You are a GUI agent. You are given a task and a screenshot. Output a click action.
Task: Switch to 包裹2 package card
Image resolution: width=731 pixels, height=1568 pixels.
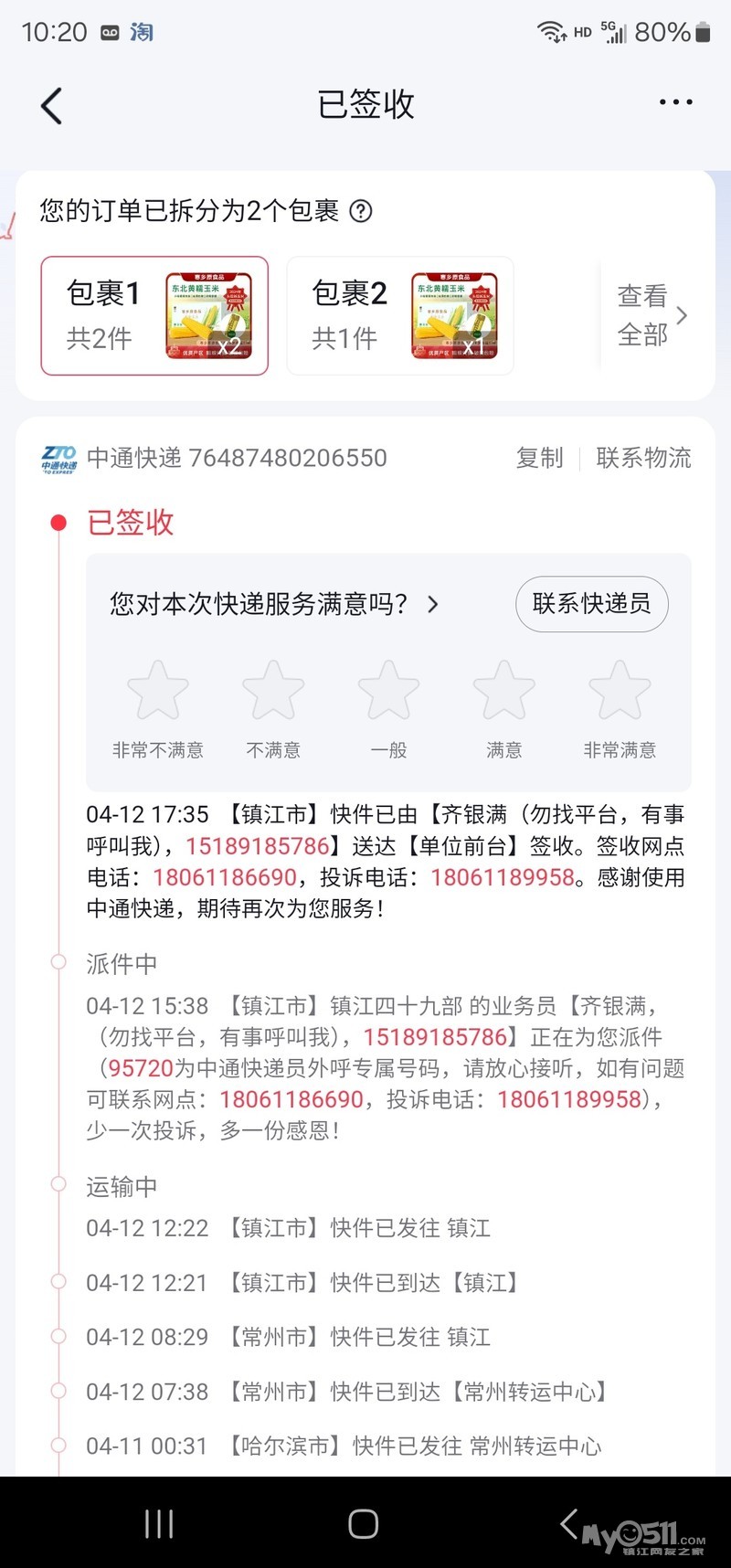coord(400,316)
